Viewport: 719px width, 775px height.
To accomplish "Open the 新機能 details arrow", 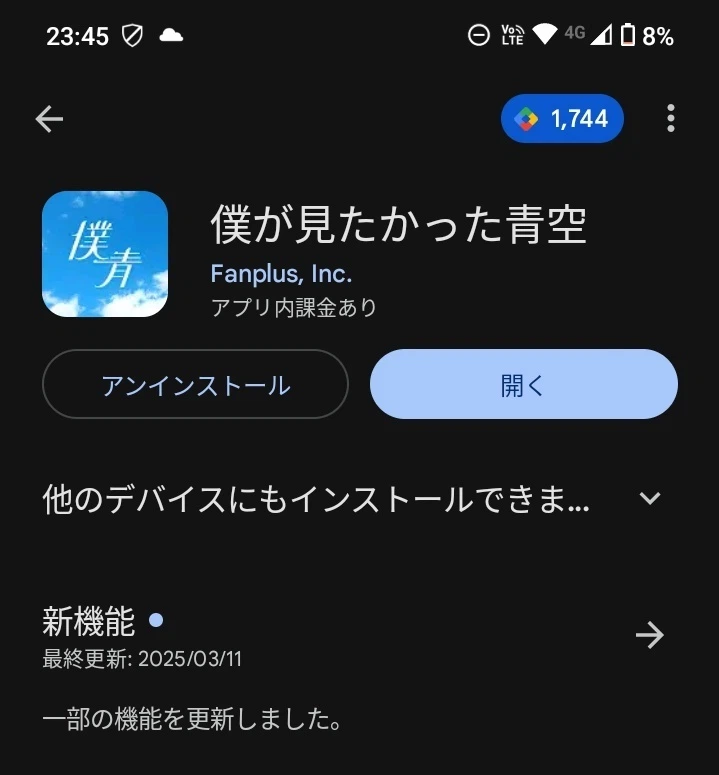I will pos(650,635).
